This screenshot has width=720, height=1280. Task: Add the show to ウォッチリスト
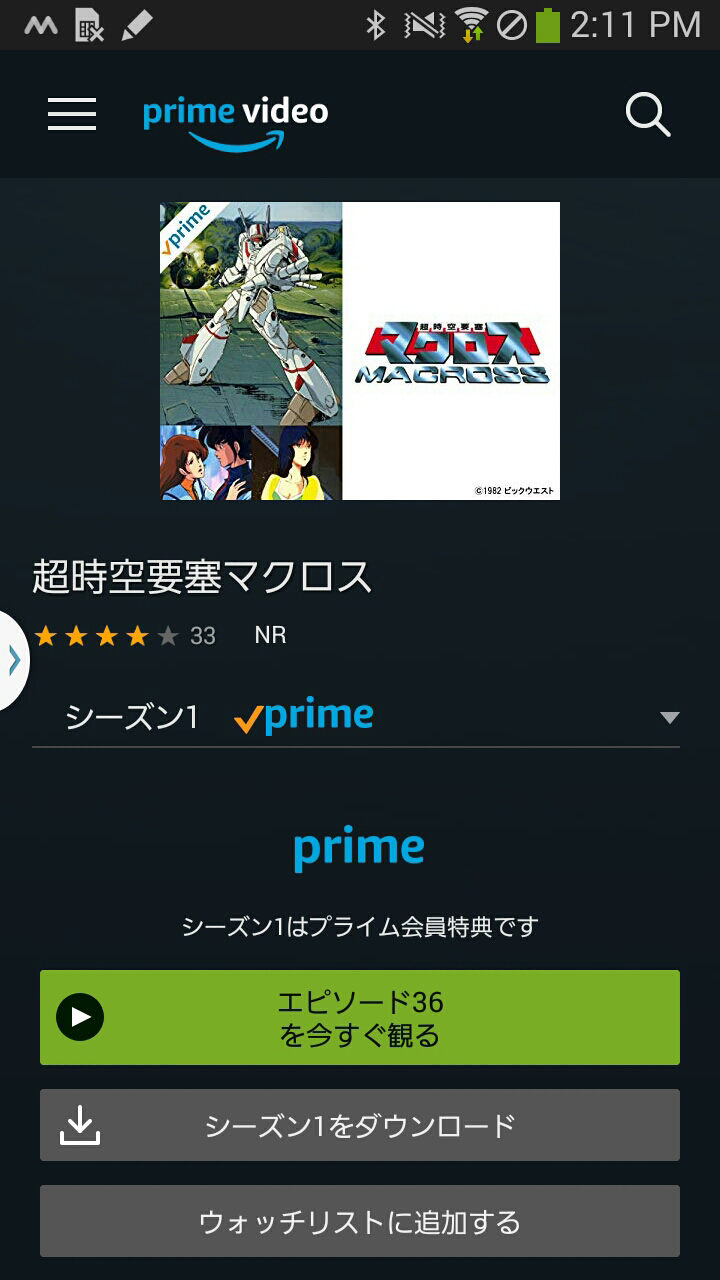[360, 1222]
